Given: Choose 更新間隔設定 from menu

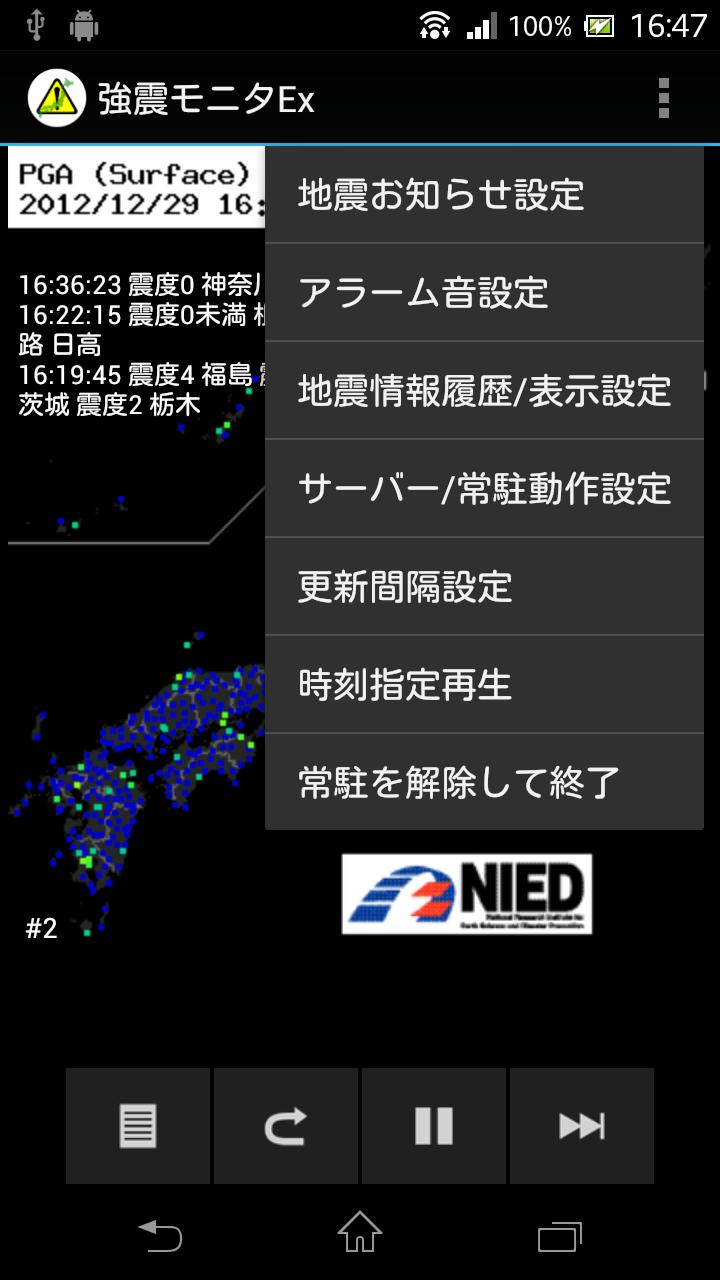Looking at the screenshot, I should (484, 587).
